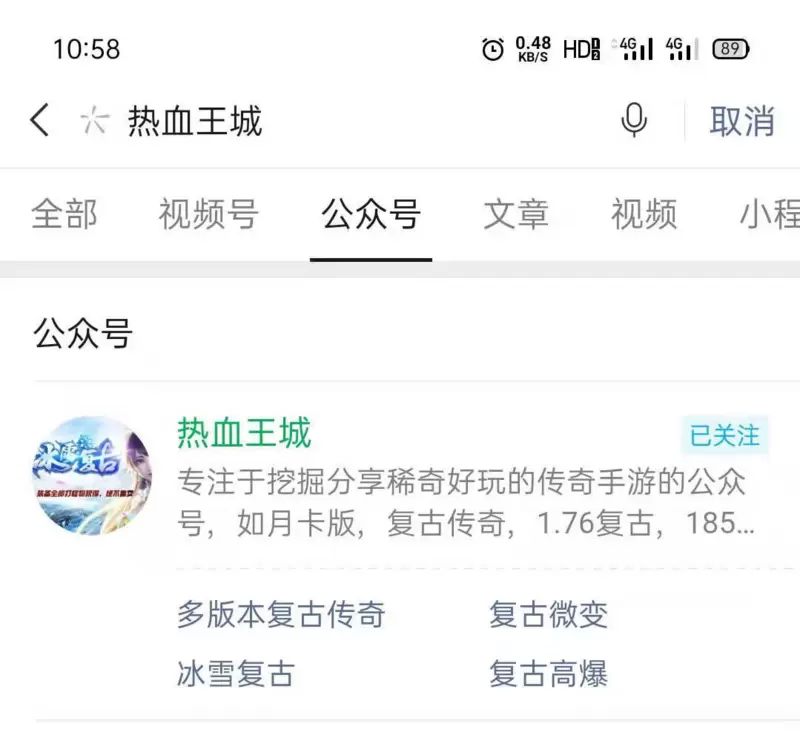Cancel the search with 取消
Image resolution: width=800 pixels, height=741 pixels.
(x=742, y=121)
